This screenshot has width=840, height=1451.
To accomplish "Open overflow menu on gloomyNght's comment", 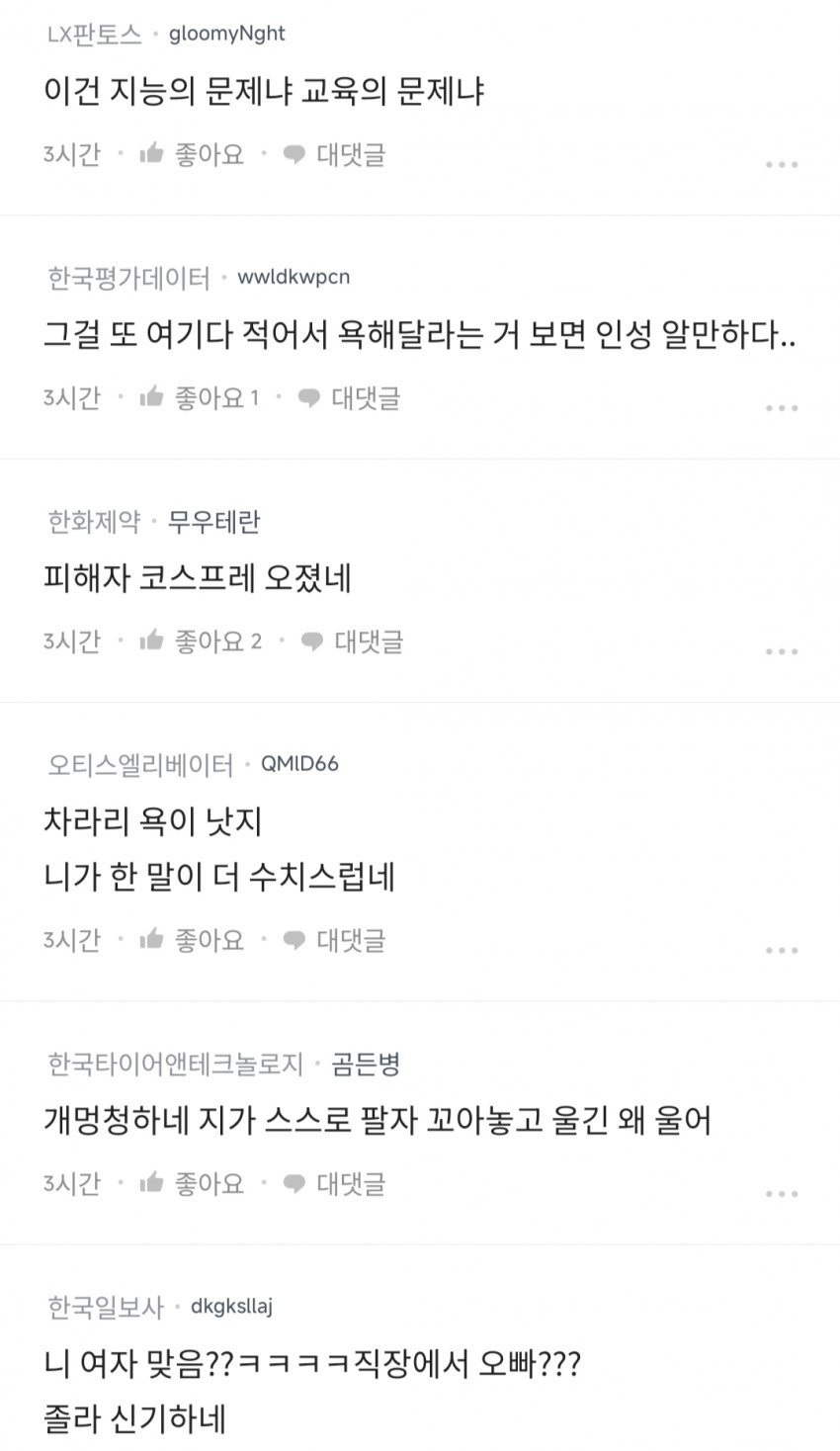I will (781, 164).
